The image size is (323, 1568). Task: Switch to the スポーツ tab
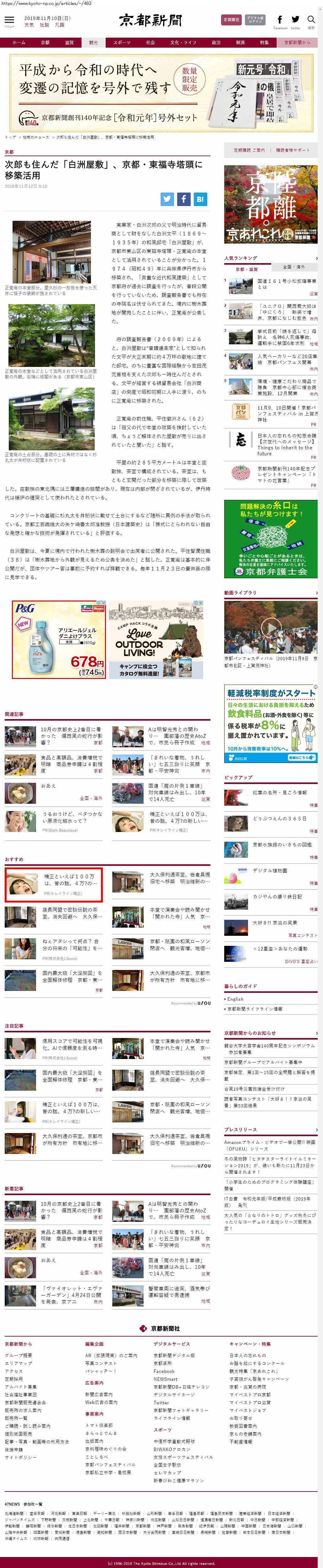coord(122,43)
